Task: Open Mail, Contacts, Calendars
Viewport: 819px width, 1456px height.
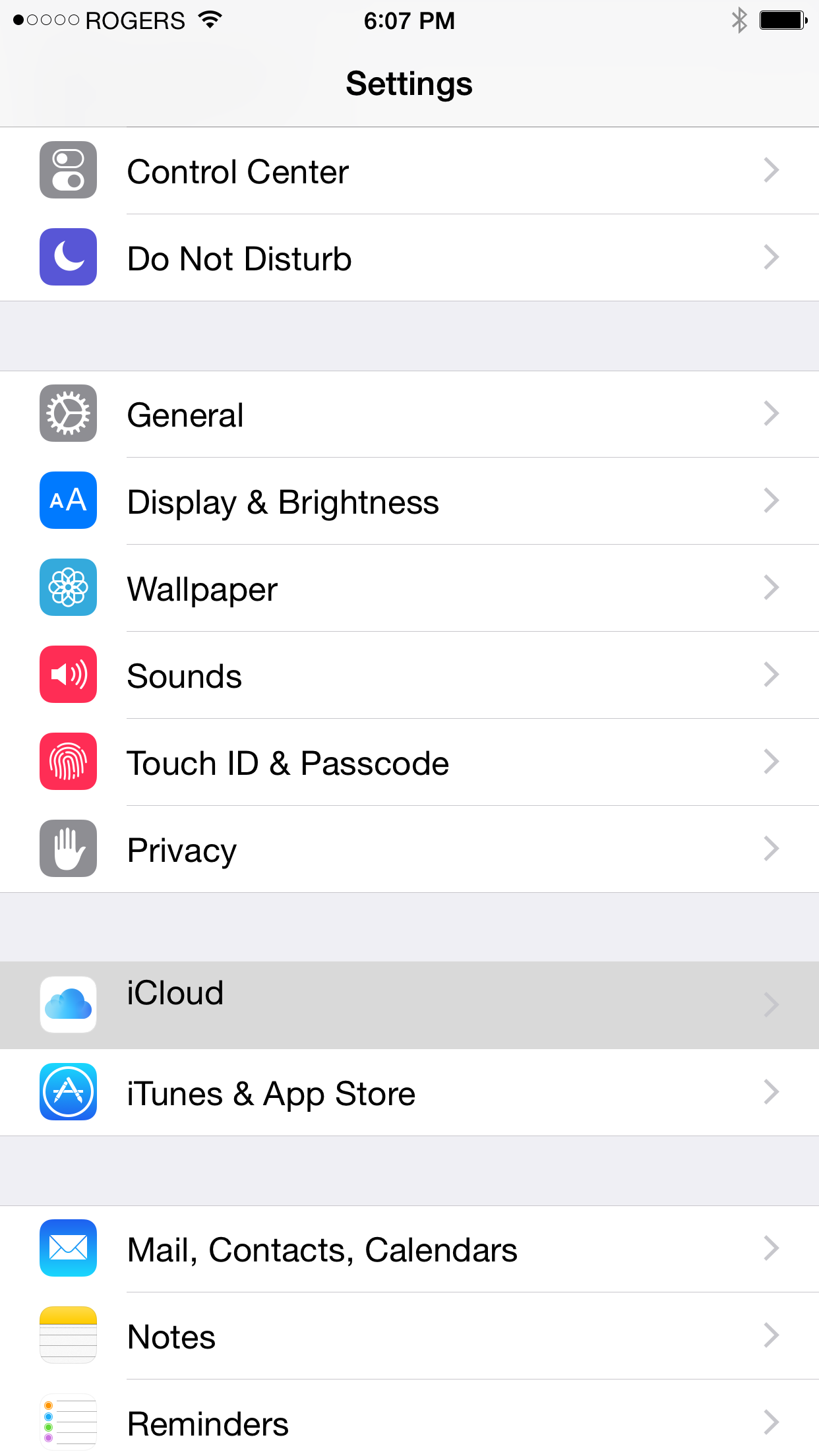Action: pos(409,1249)
